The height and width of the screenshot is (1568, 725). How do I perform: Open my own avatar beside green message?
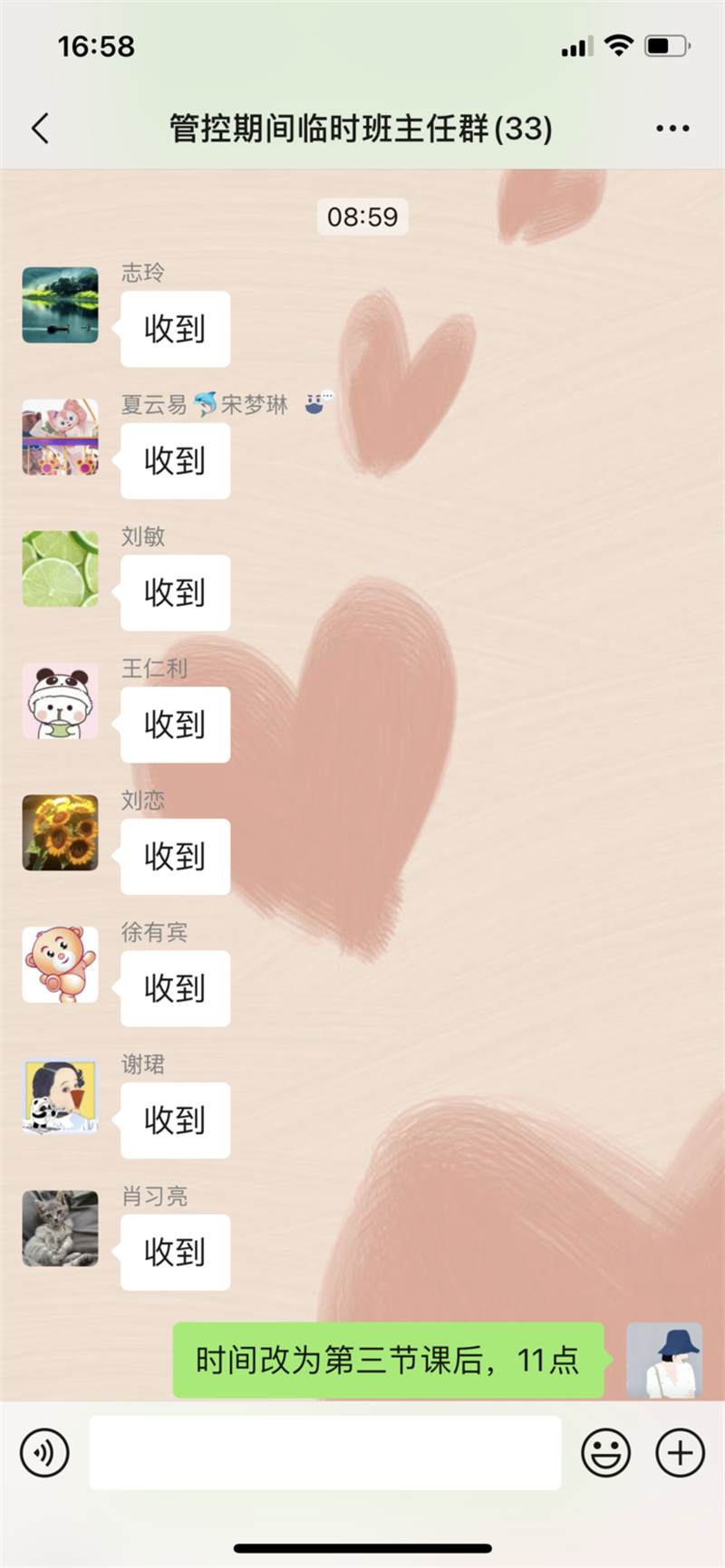point(664,1360)
